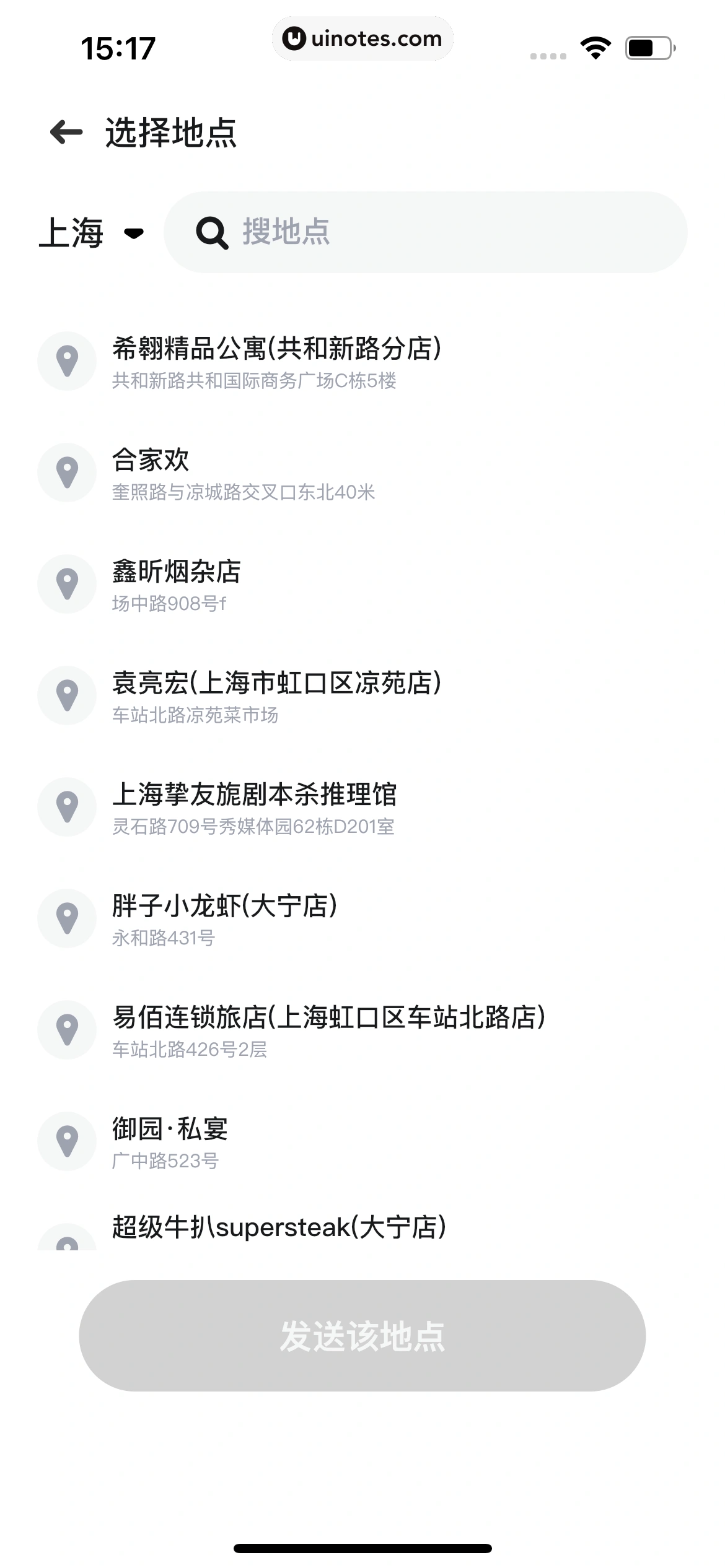
Task: Click the location pin beside 御园·私宴
Action: point(67,1141)
